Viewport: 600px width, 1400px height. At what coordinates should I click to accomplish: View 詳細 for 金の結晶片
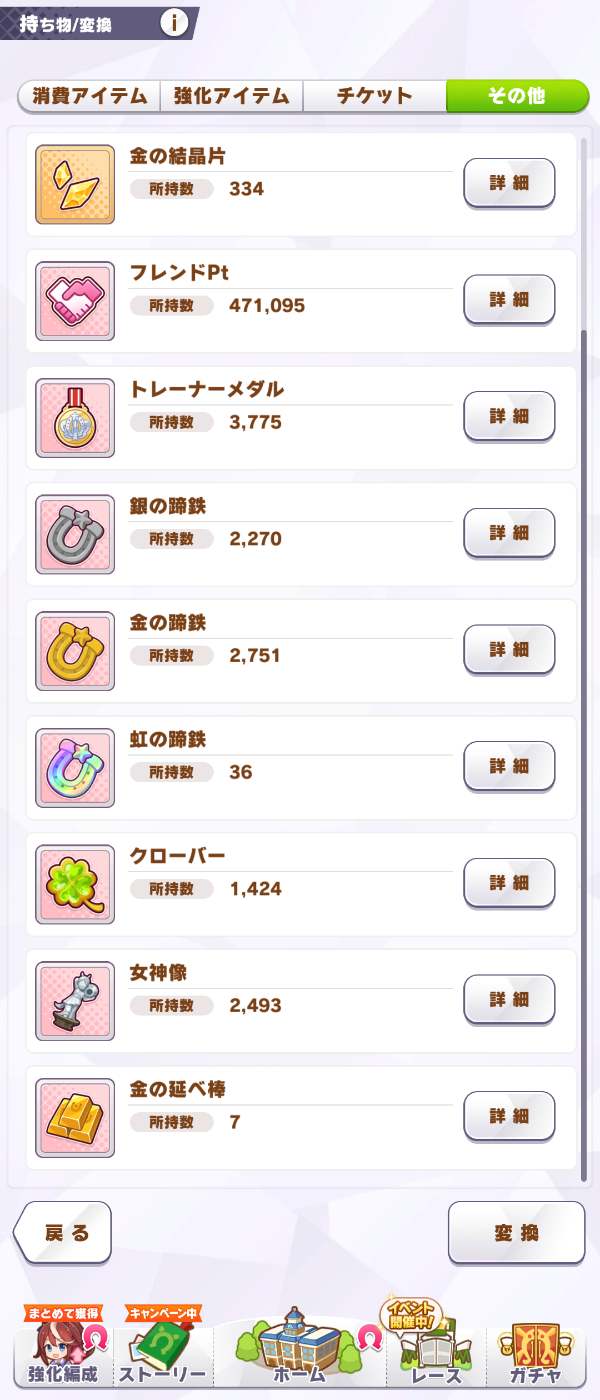click(509, 183)
